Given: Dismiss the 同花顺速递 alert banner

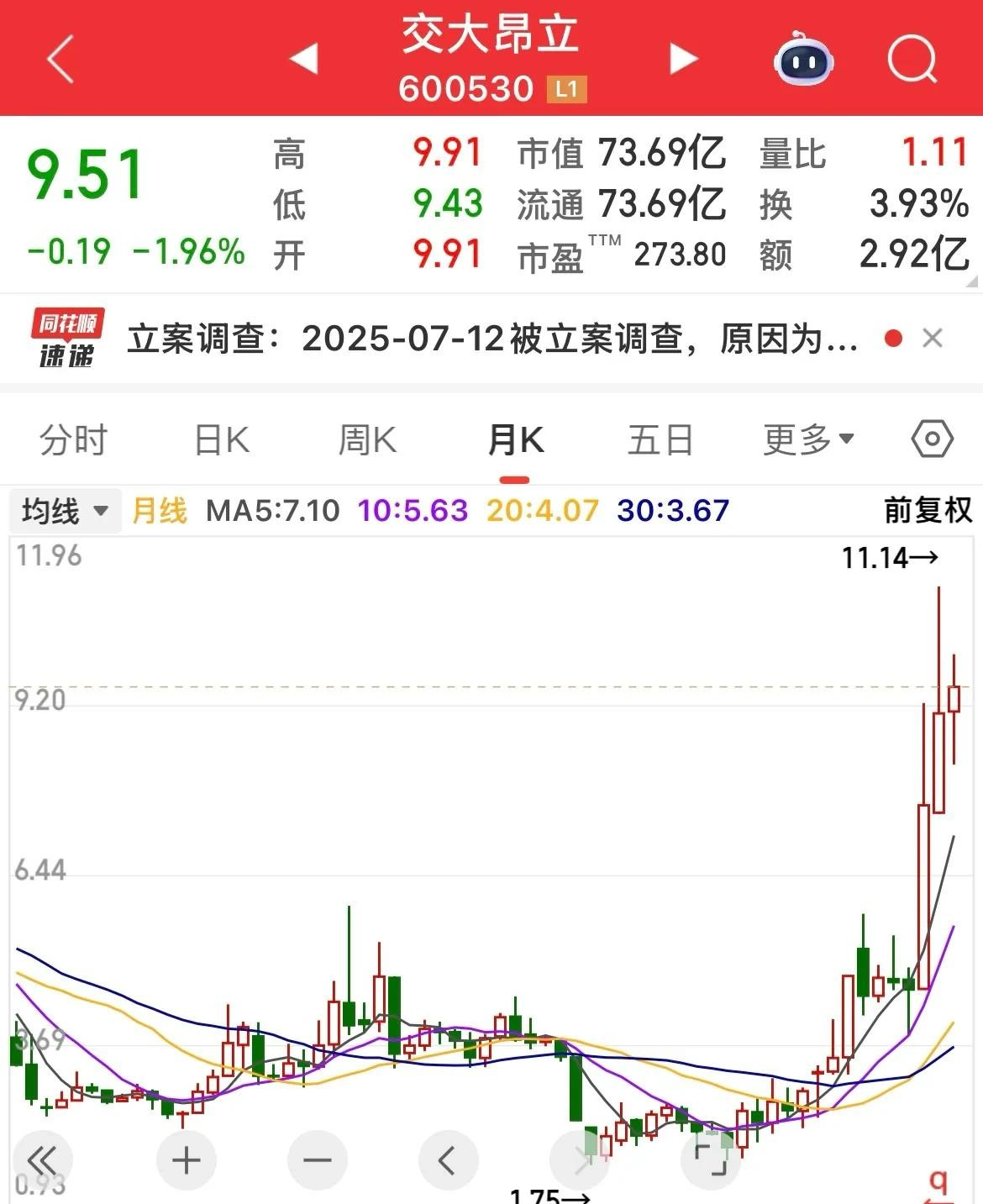Looking at the screenshot, I should tap(932, 339).
